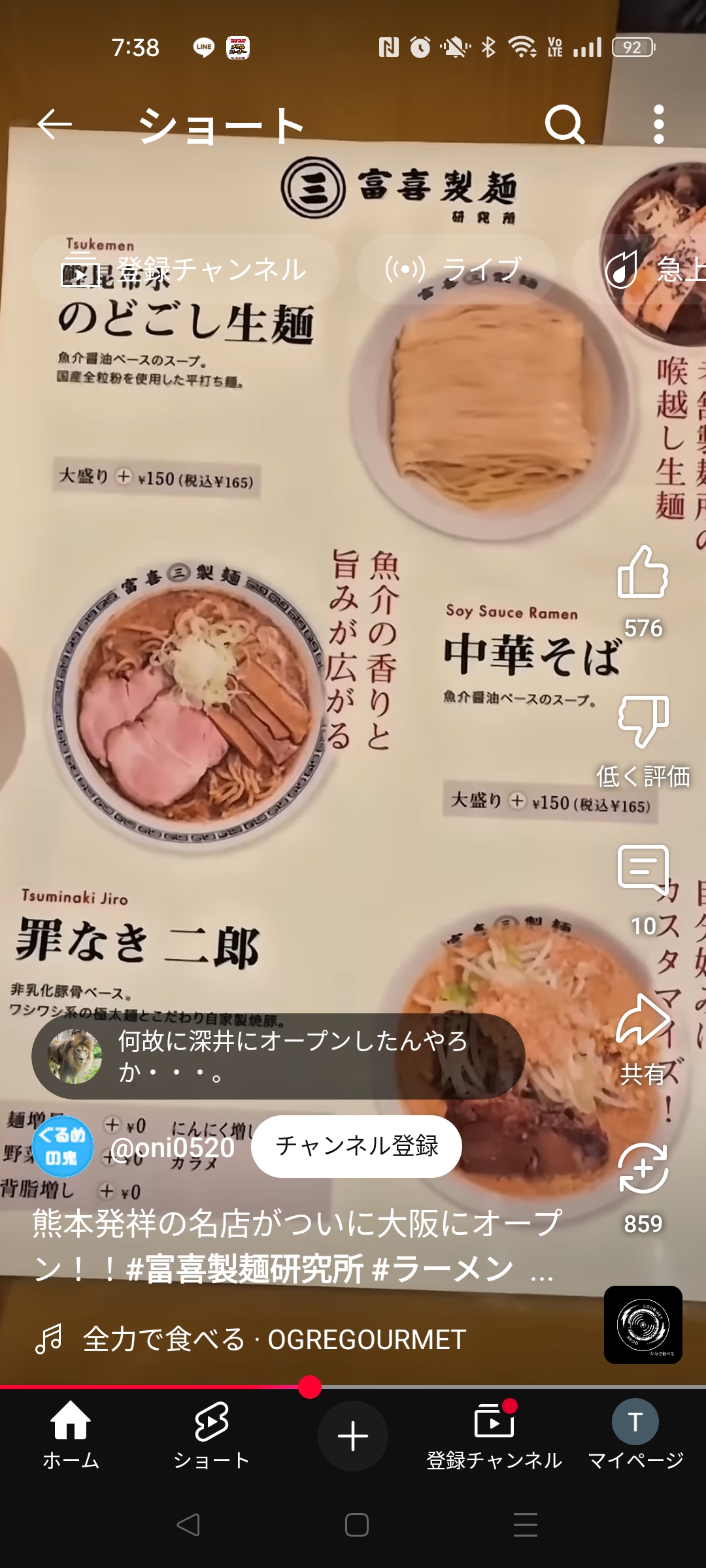706x1568 pixels.
Task: Open the 全力で食べる sound page
Action: coord(275,1339)
